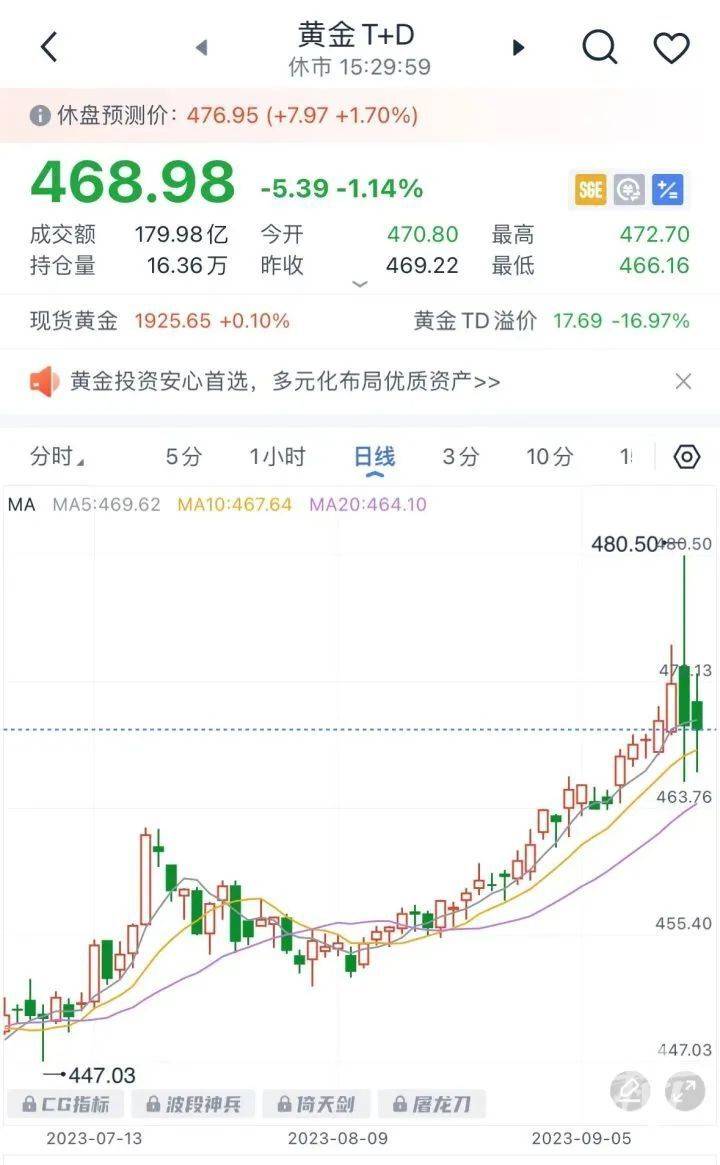
Task: Open the locked 波段神兵 indicator
Action: click(195, 1104)
